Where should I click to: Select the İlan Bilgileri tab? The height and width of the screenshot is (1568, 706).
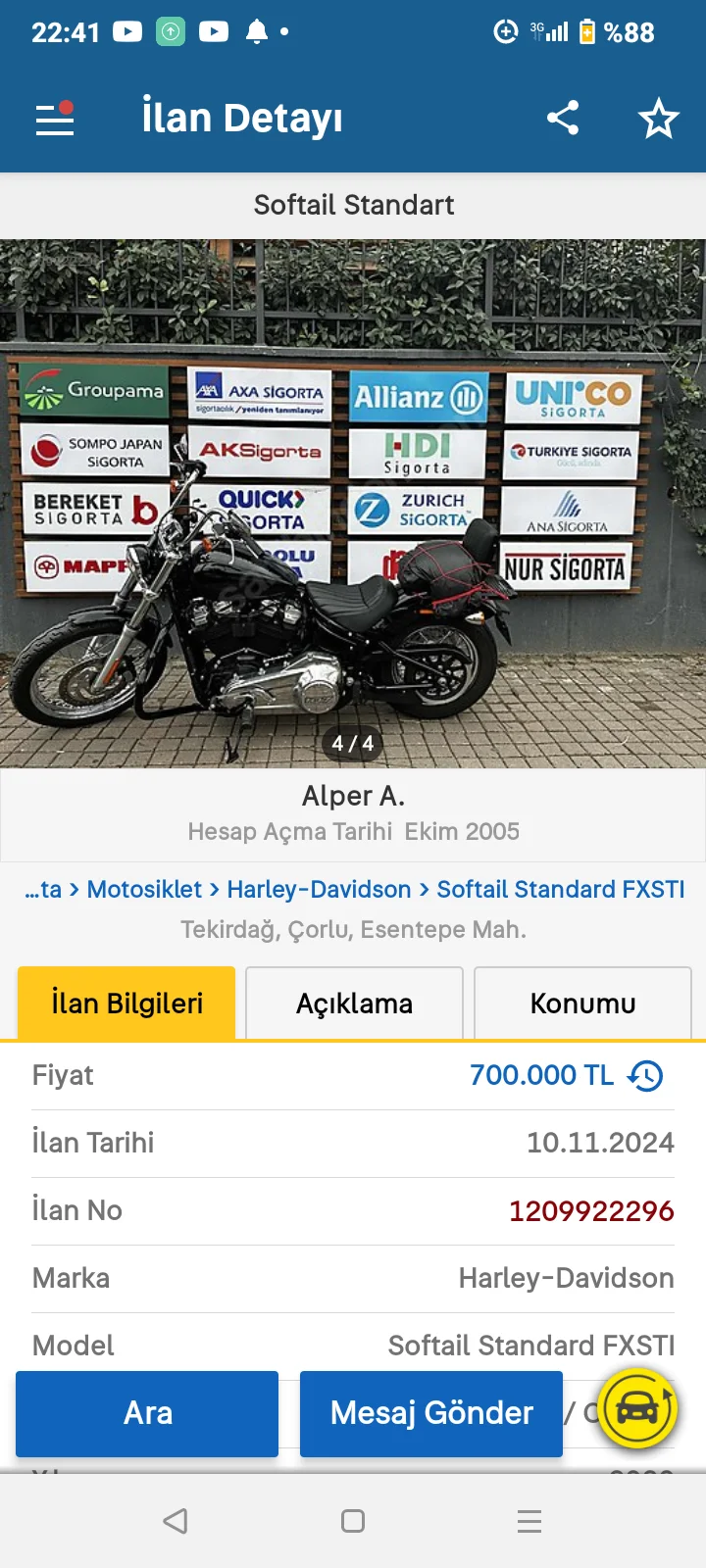point(126,1004)
